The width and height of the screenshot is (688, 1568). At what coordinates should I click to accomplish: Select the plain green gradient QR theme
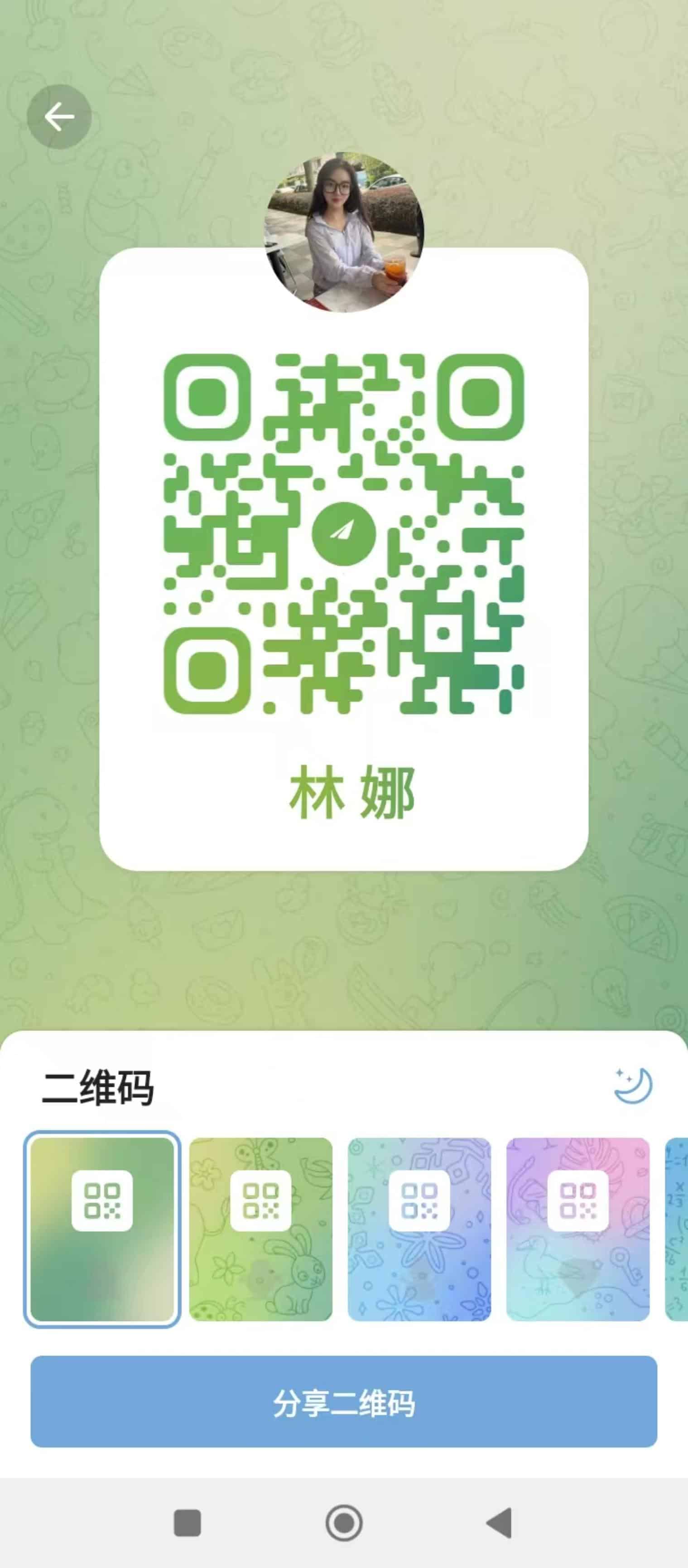tap(102, 1229)
